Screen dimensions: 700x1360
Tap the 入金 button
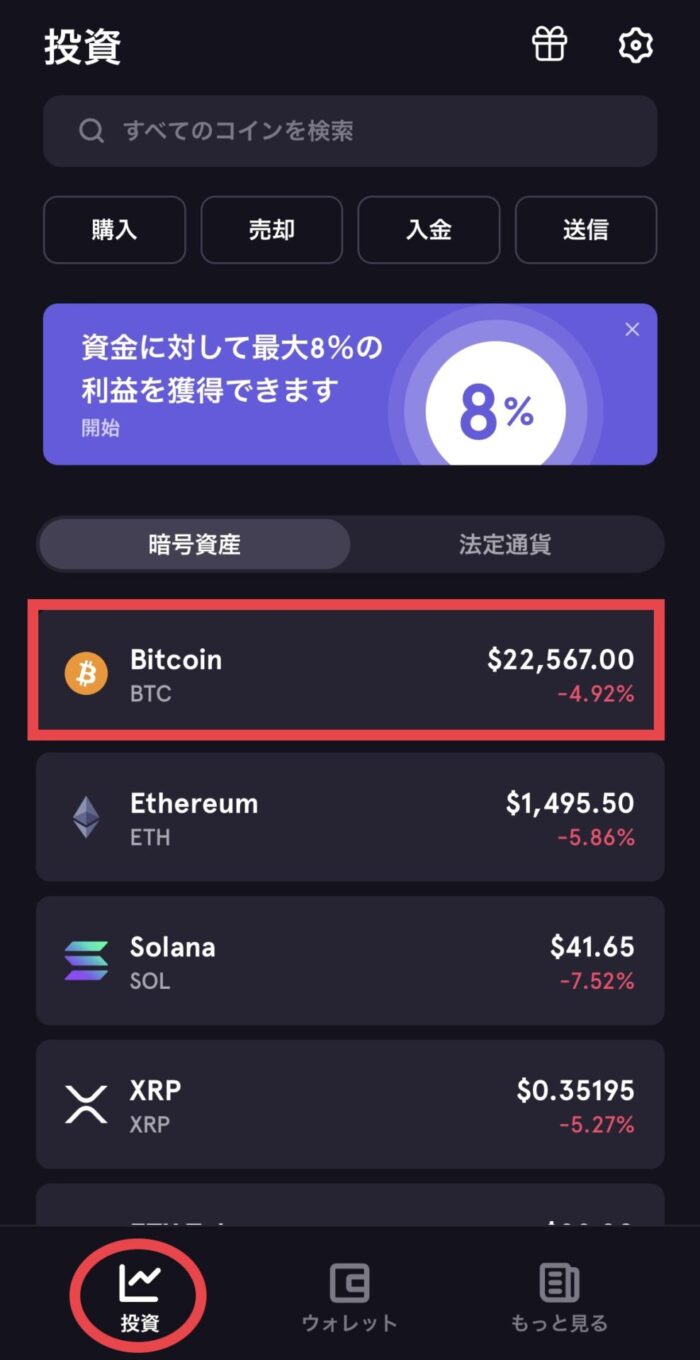(429, 230)
